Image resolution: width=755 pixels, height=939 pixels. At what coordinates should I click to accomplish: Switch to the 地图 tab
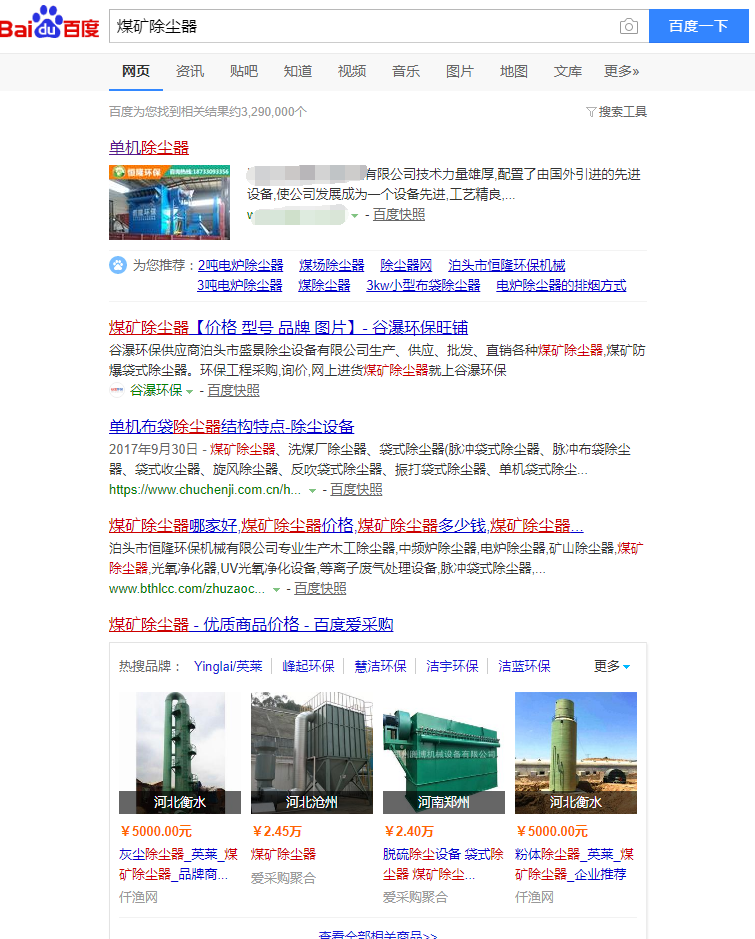[514, 71]
